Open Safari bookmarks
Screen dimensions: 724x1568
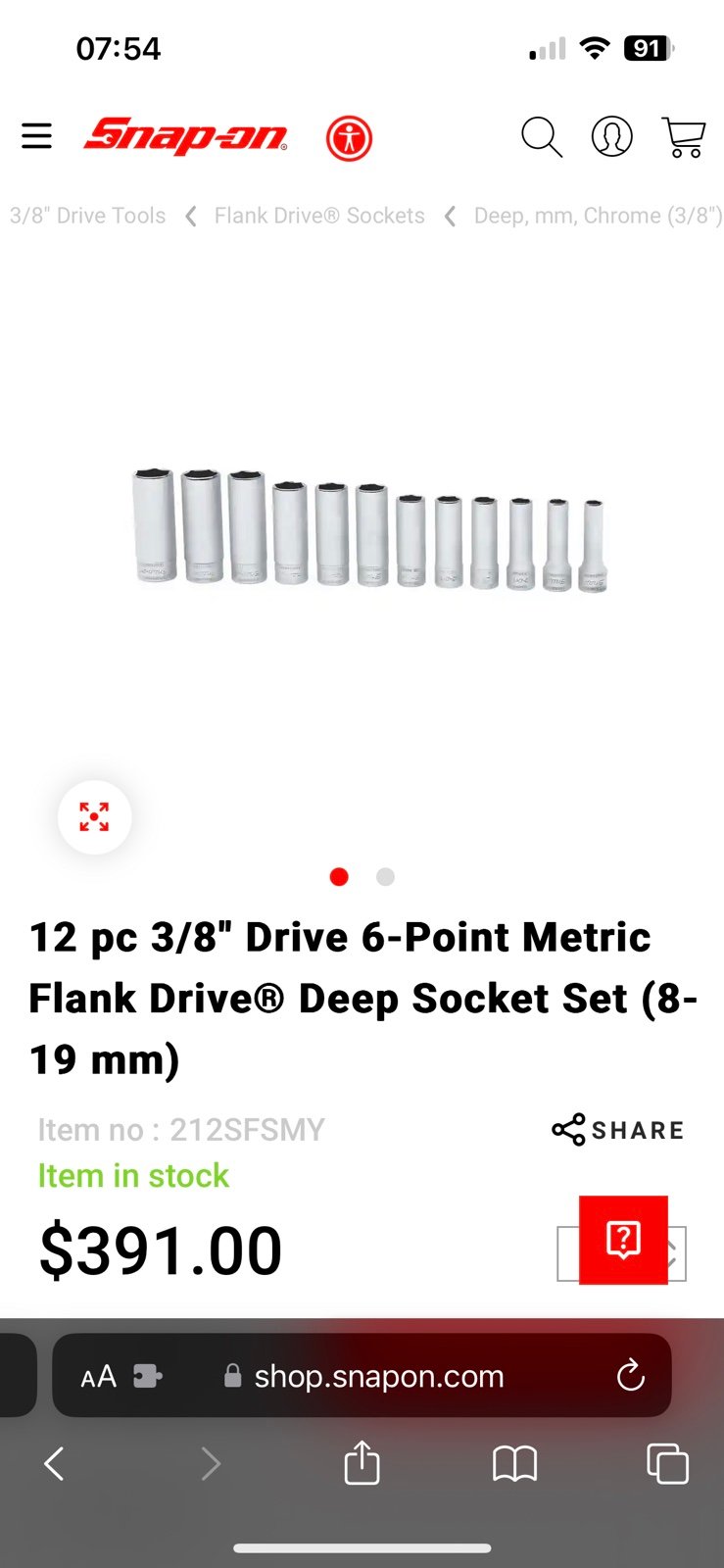(514, 1464)
